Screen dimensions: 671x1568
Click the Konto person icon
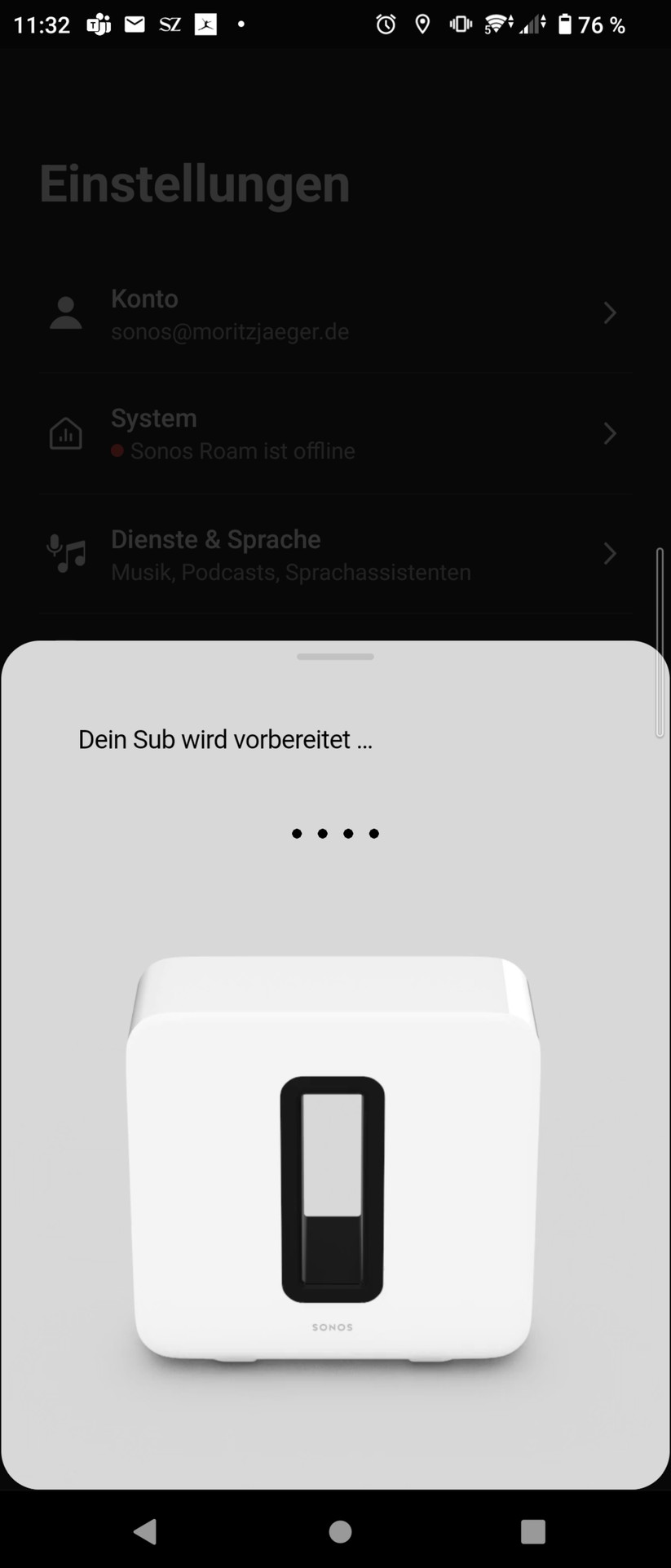tap(66, 312)
